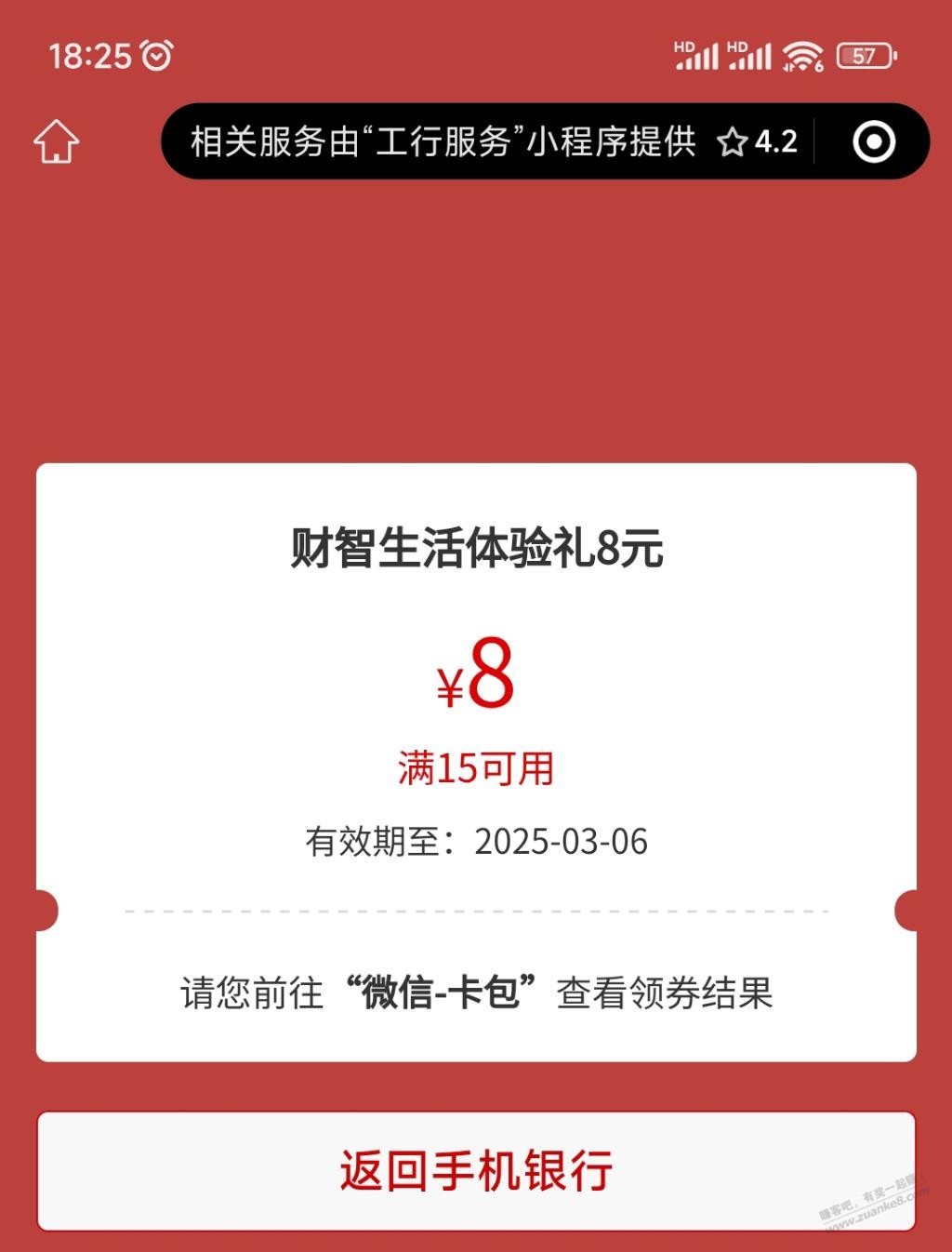The image size is (952, 1252).
Task: Tap 返回手机银行 button
Action: click(476, 1170)
